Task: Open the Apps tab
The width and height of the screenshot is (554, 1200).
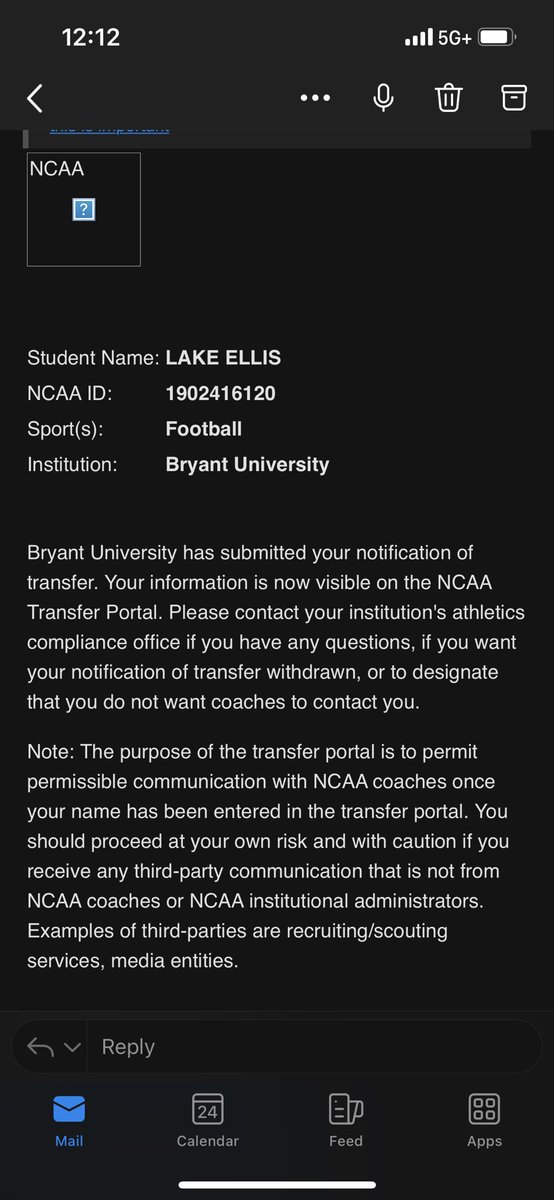Action: (x=484, y=1120)
